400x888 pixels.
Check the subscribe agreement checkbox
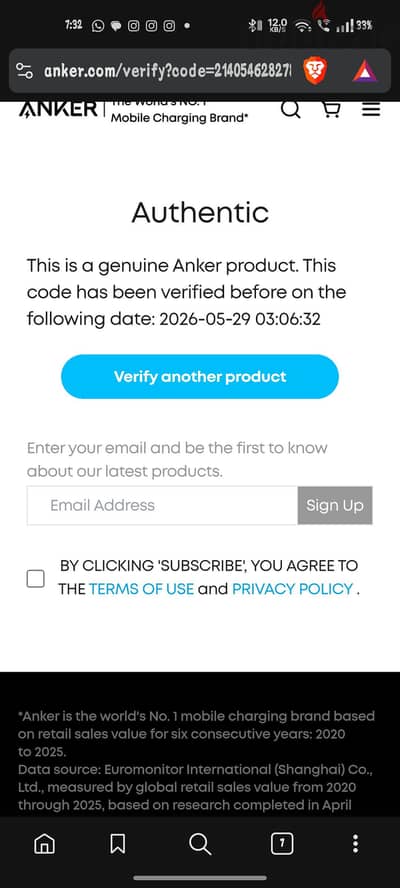[36, 578]
